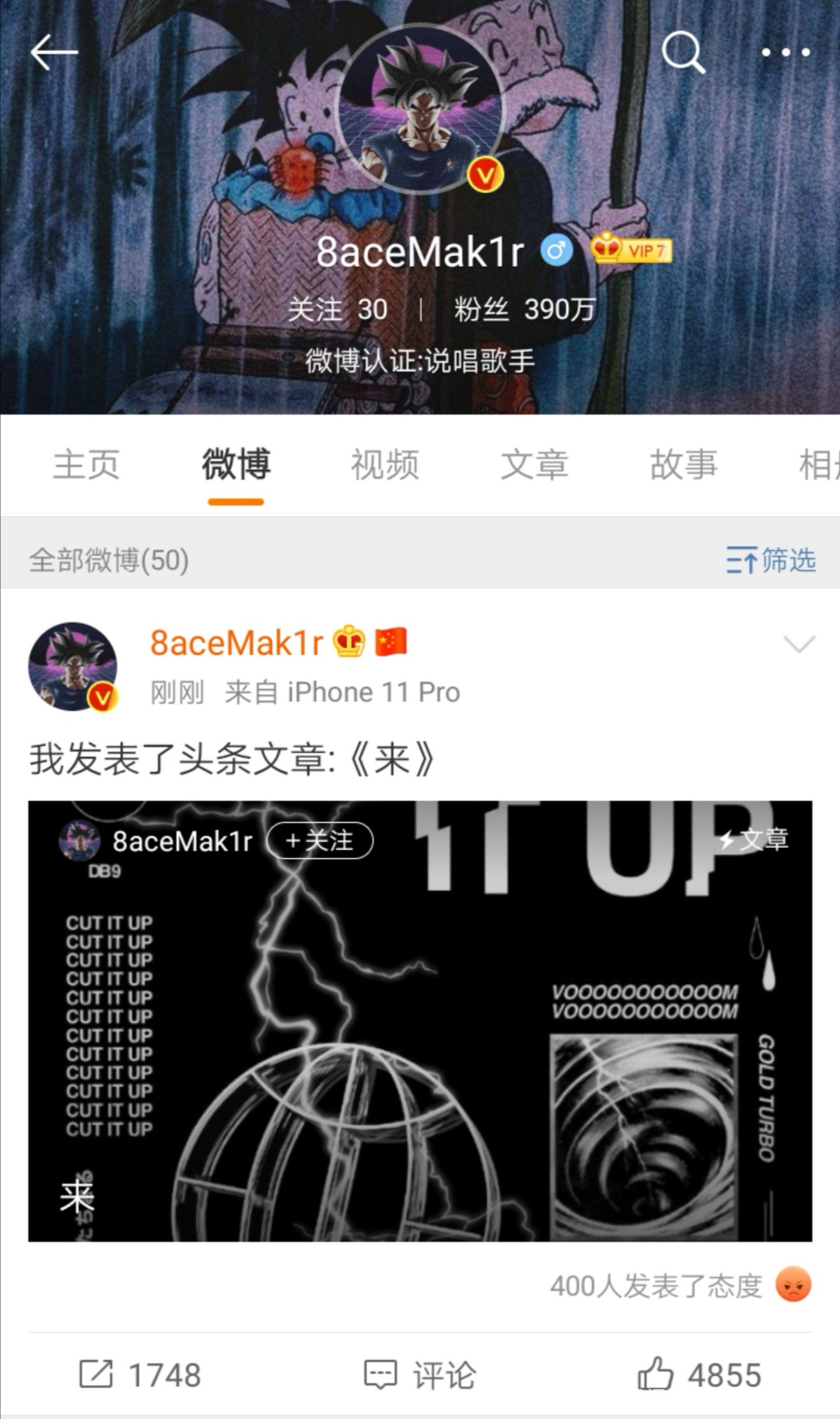
Task: View the 8aceMak1r profile avatar
Action: click(x=421, y=107)
